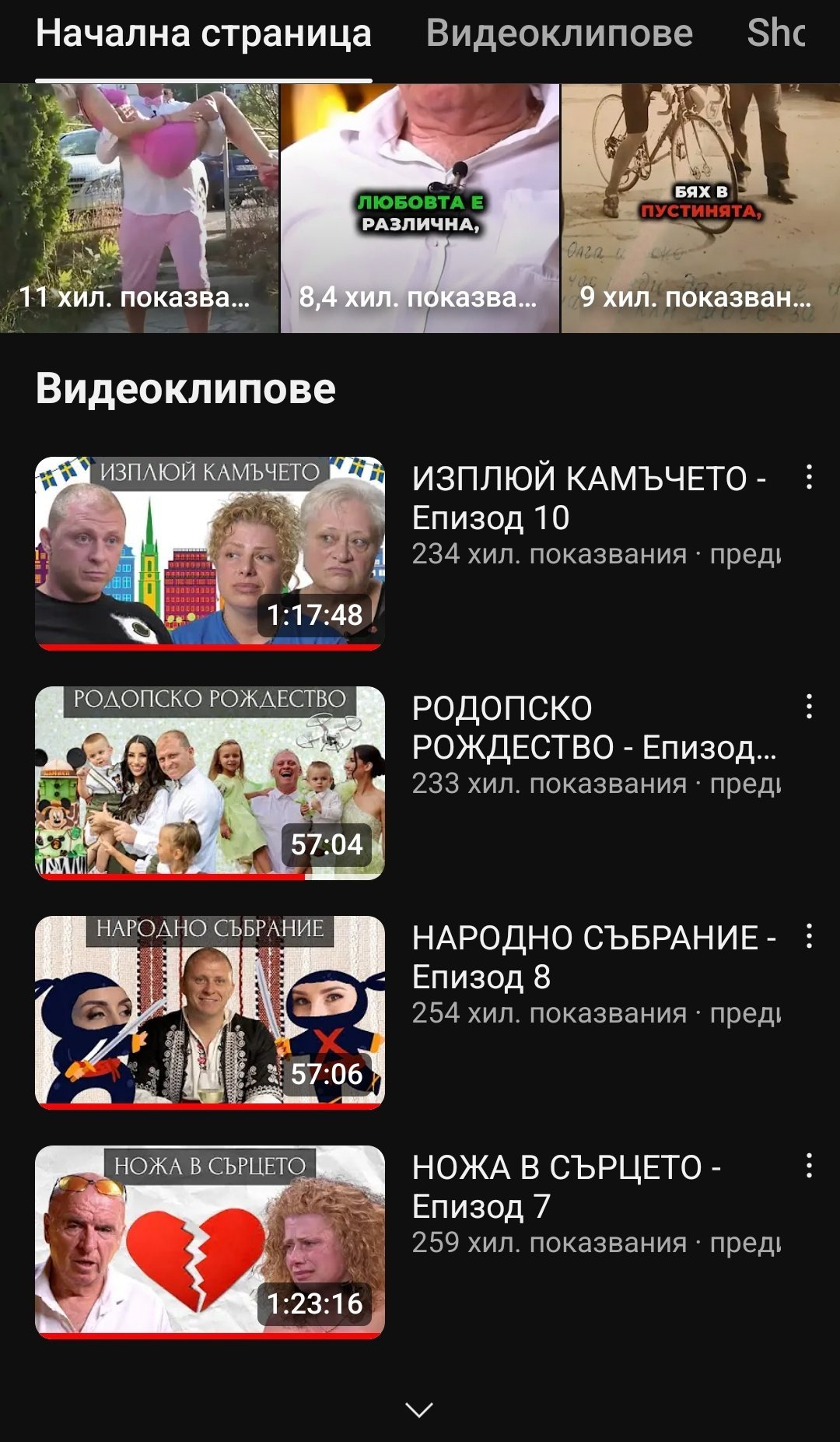The width and height of the screenshot is (840, 1442).
Task: Open options for ИЗПЛЮЙ КАМЪЧЕТО - Епизод 10
Action: [809, 476]
